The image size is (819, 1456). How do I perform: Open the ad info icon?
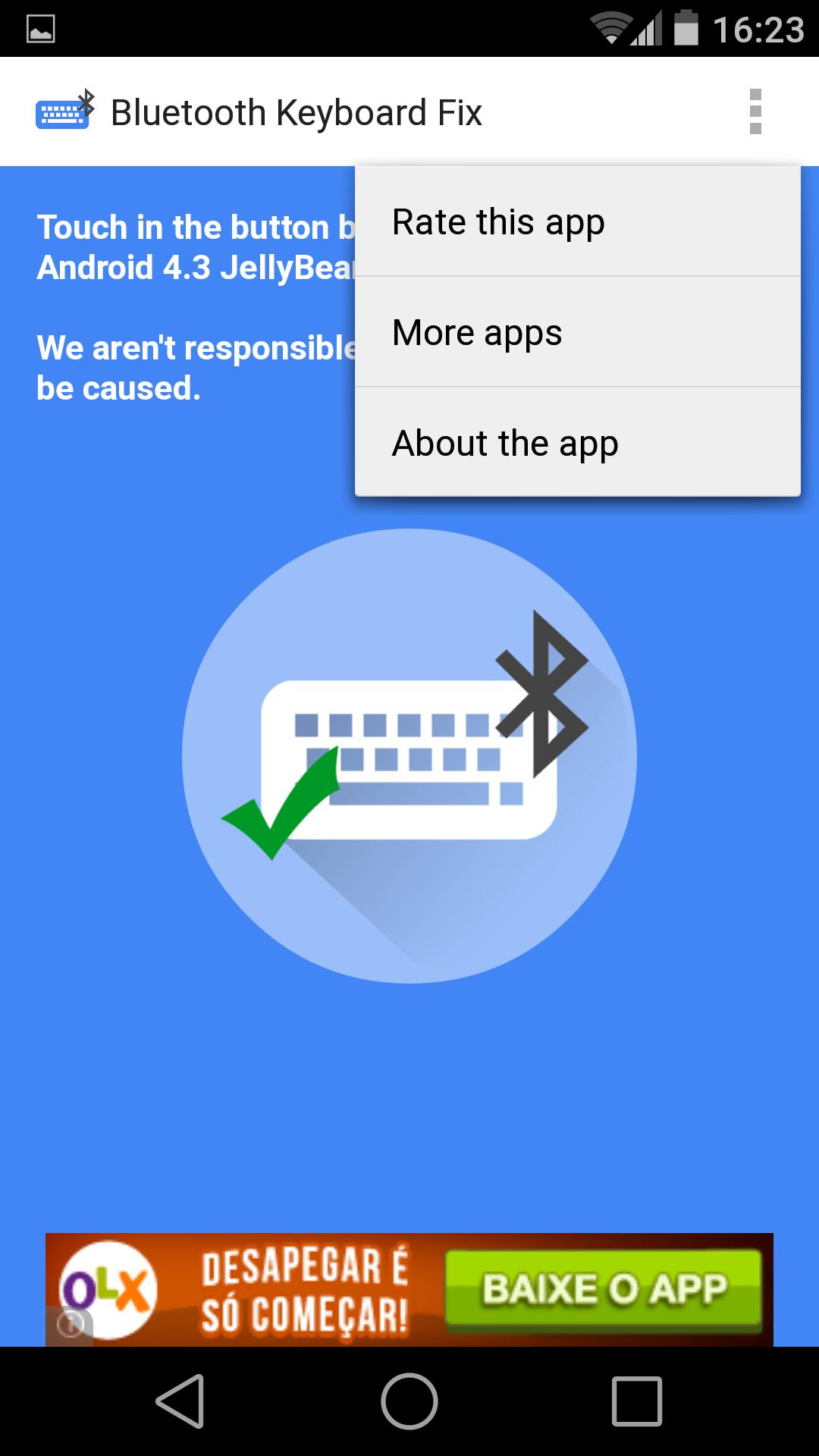pyautogui.click(x=71, y=1325)
